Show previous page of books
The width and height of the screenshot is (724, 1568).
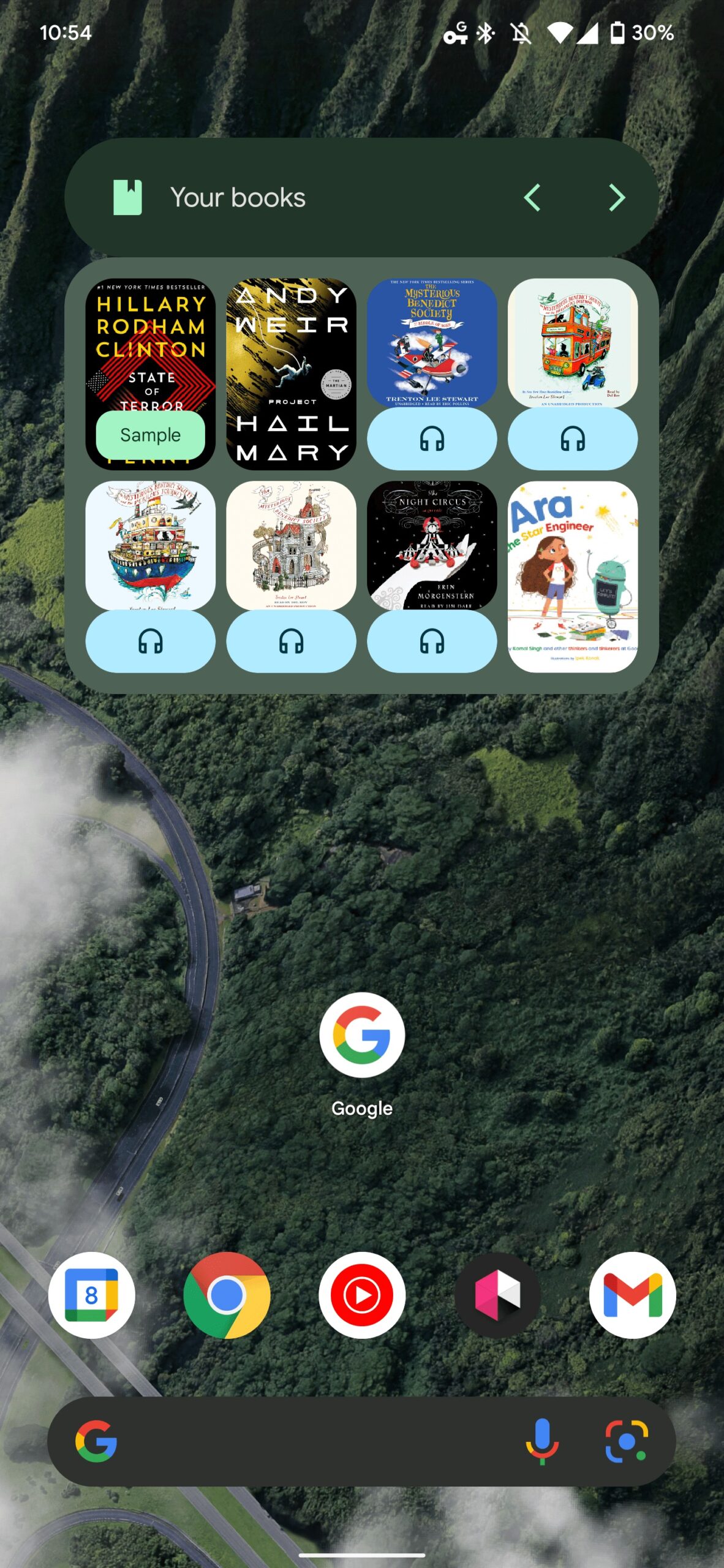click(532, 197)
